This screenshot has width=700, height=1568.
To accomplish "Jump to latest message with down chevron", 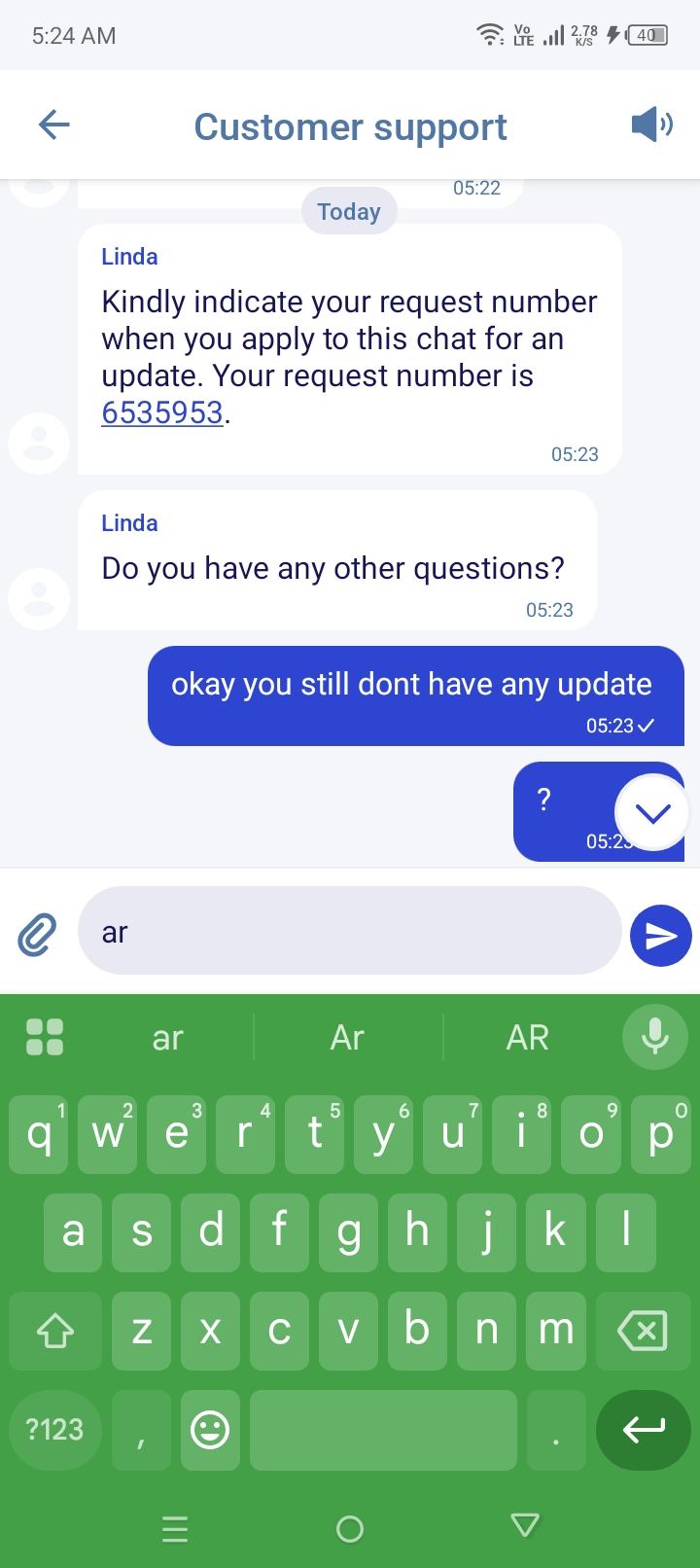I will point(651,813).
